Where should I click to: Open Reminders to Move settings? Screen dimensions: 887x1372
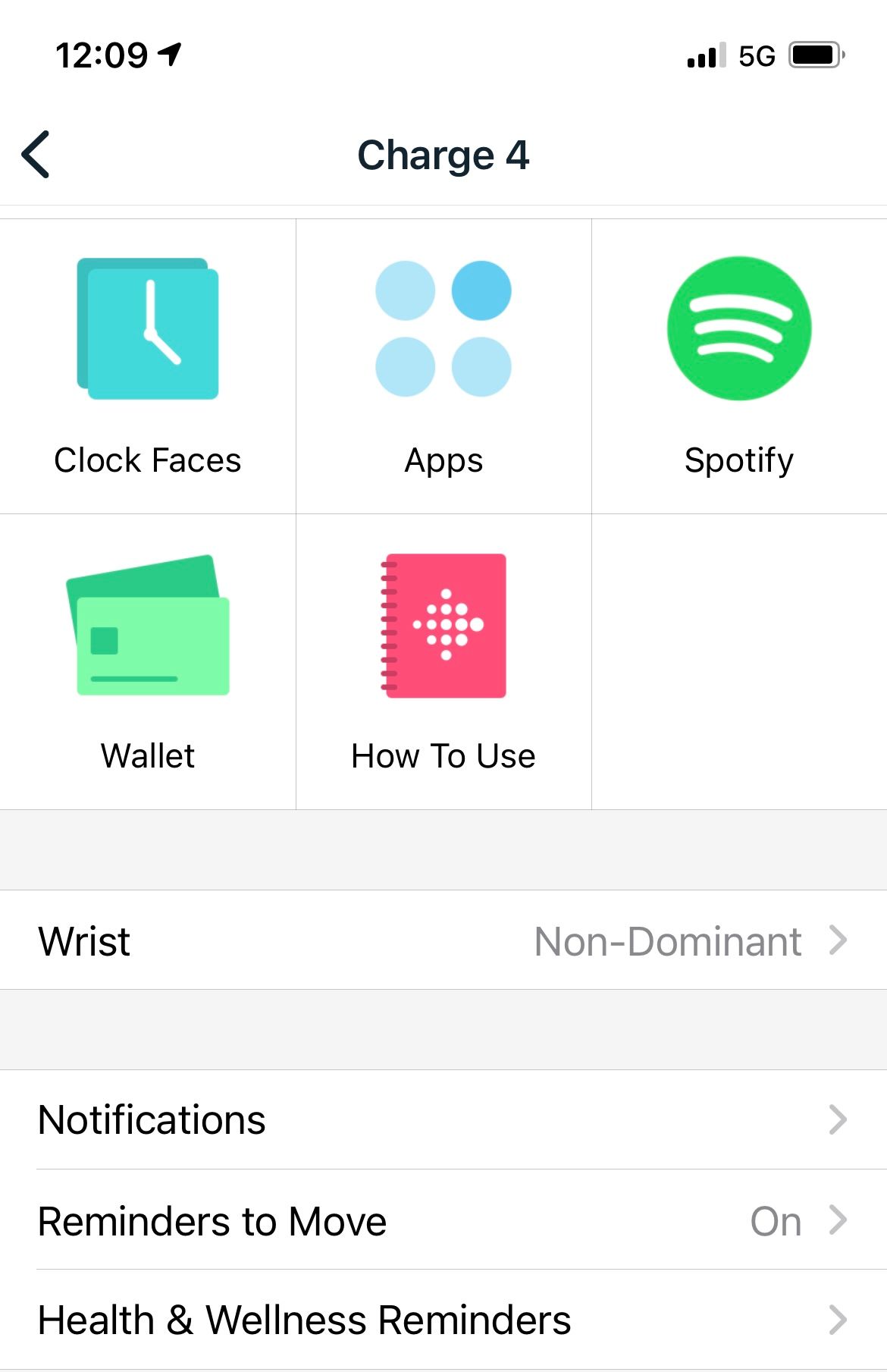click(x=443, y=1220)
